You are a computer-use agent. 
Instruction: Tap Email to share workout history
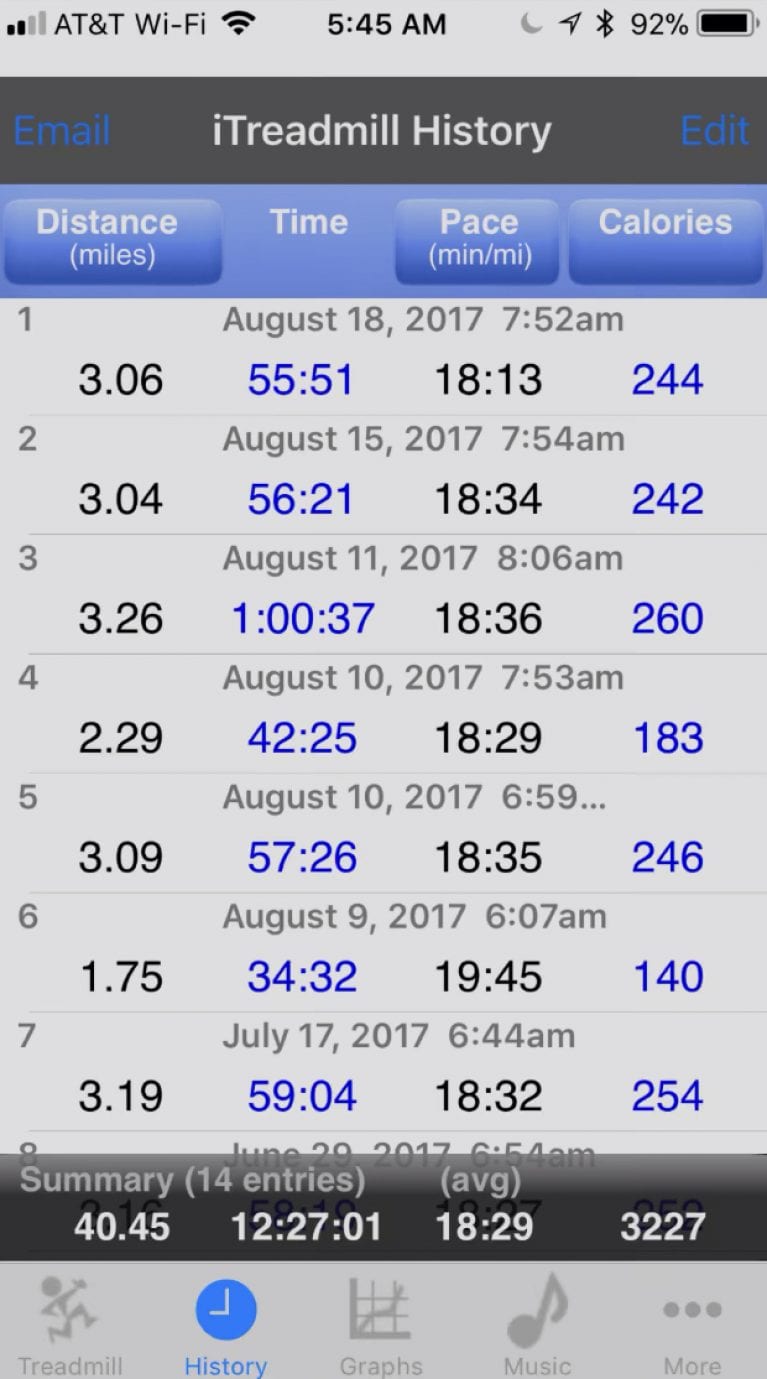61,130
